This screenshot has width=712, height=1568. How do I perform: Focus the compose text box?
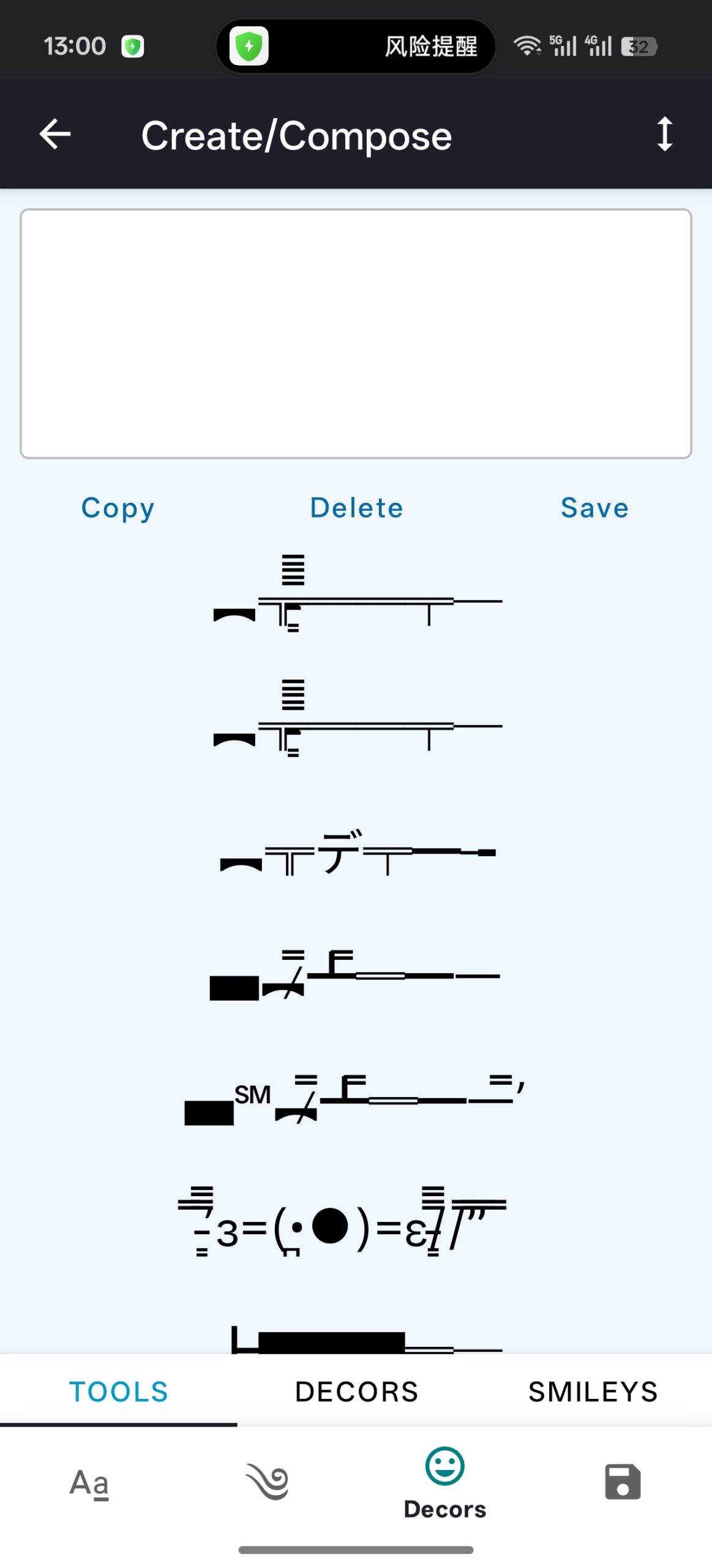[x=356, y=333]
